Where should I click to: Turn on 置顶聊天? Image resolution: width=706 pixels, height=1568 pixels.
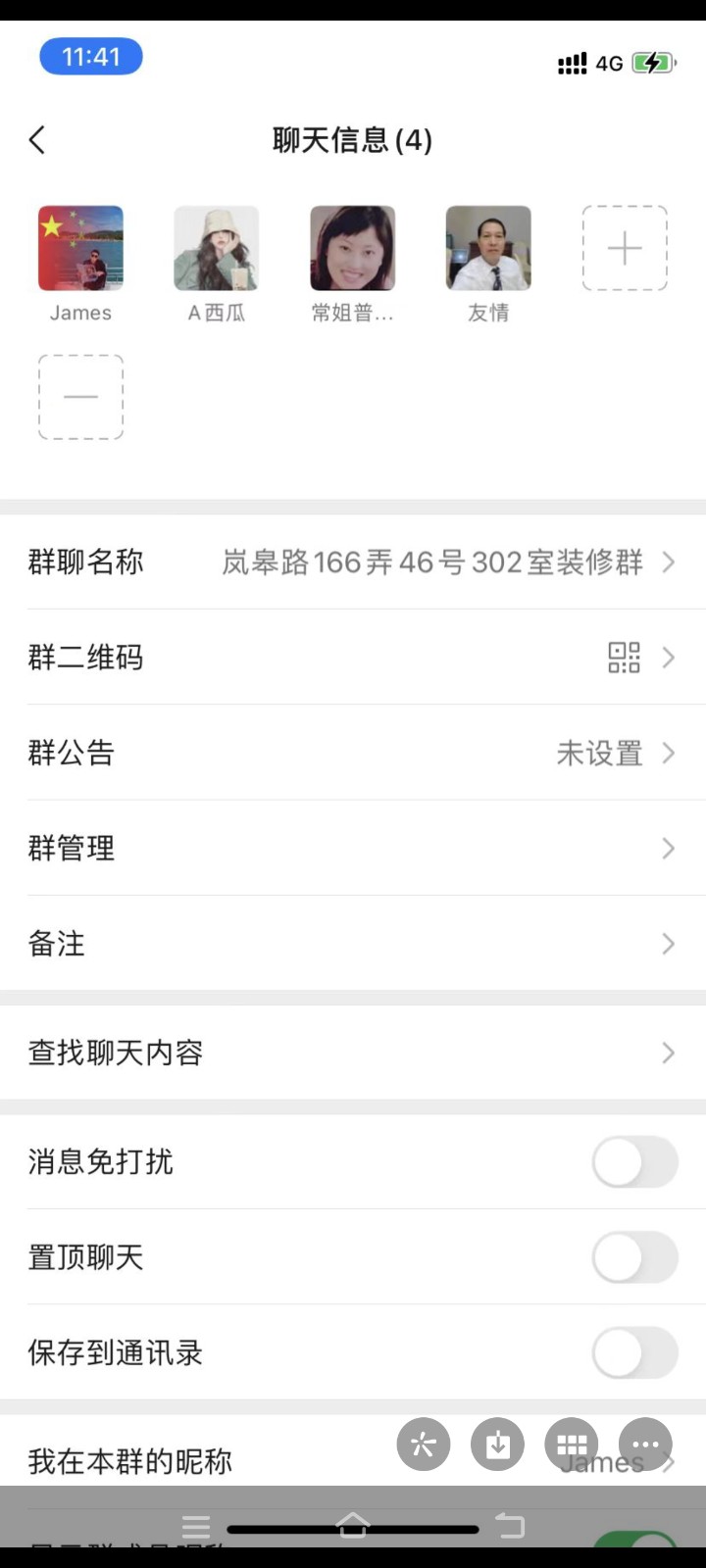(x=634, y=1257)
